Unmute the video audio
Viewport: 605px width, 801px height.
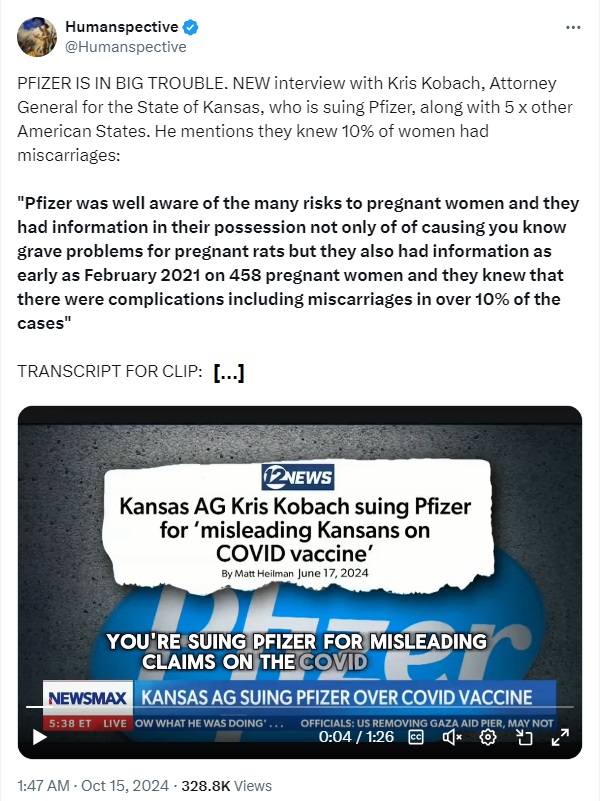[452, 737]
